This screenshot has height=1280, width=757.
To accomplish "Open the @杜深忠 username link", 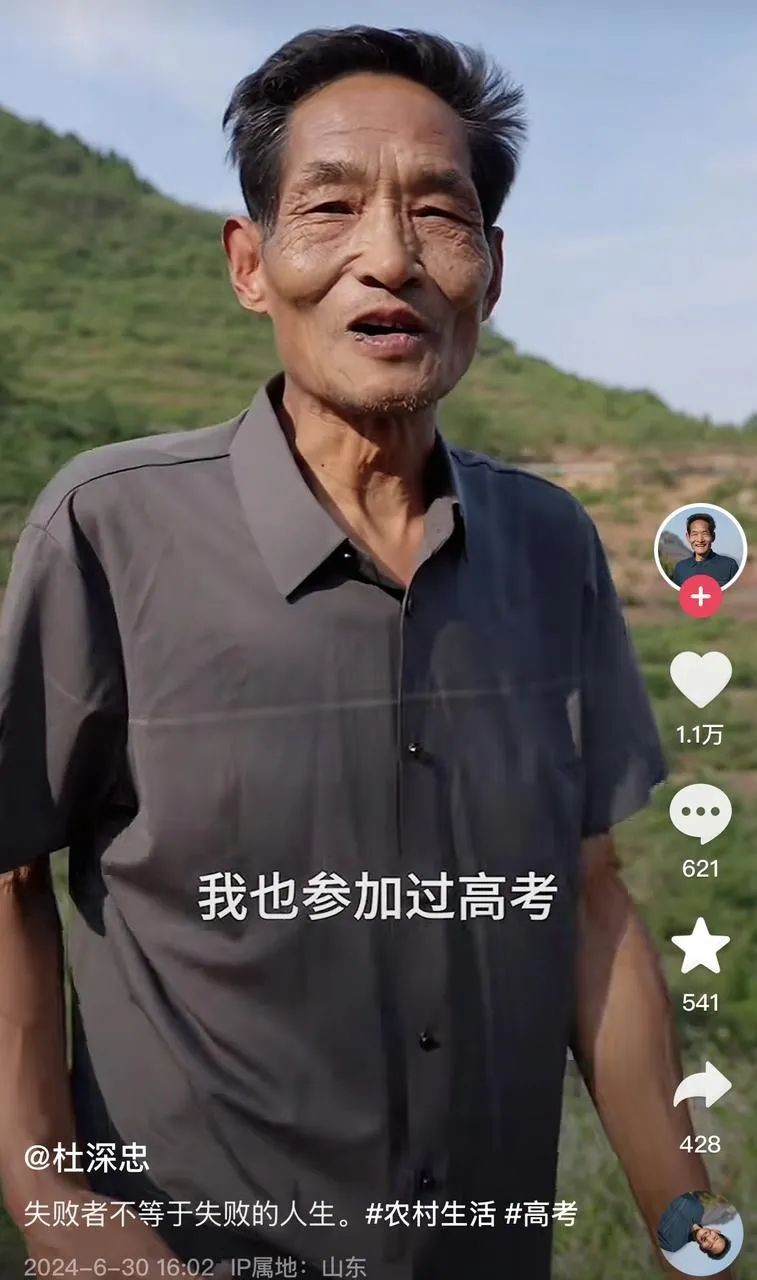I will tap(87, 1158).
